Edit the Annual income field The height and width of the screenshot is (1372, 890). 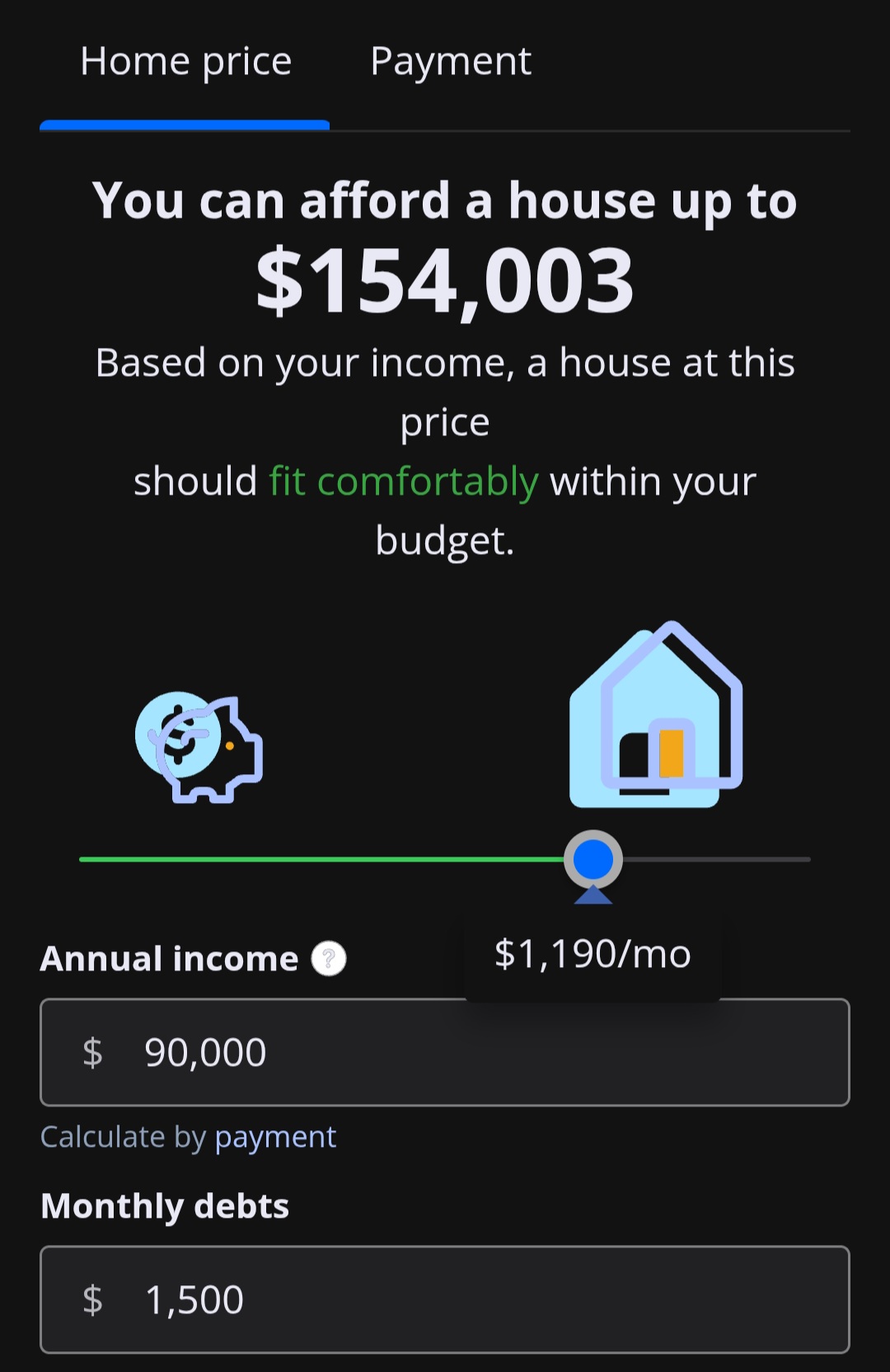pos(445,1052)
